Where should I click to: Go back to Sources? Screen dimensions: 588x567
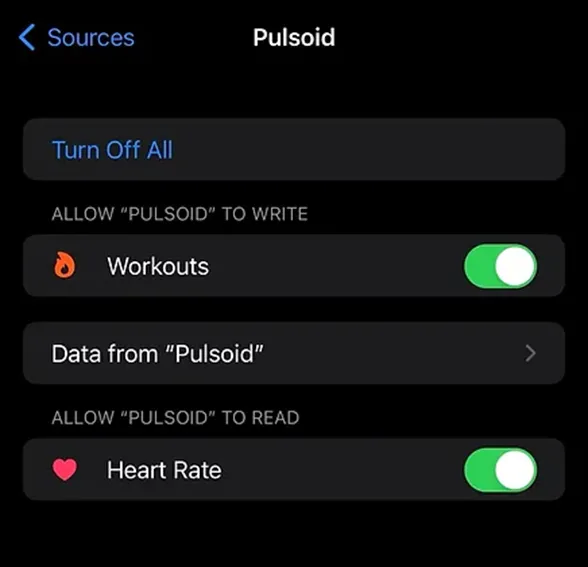[76, 38]
